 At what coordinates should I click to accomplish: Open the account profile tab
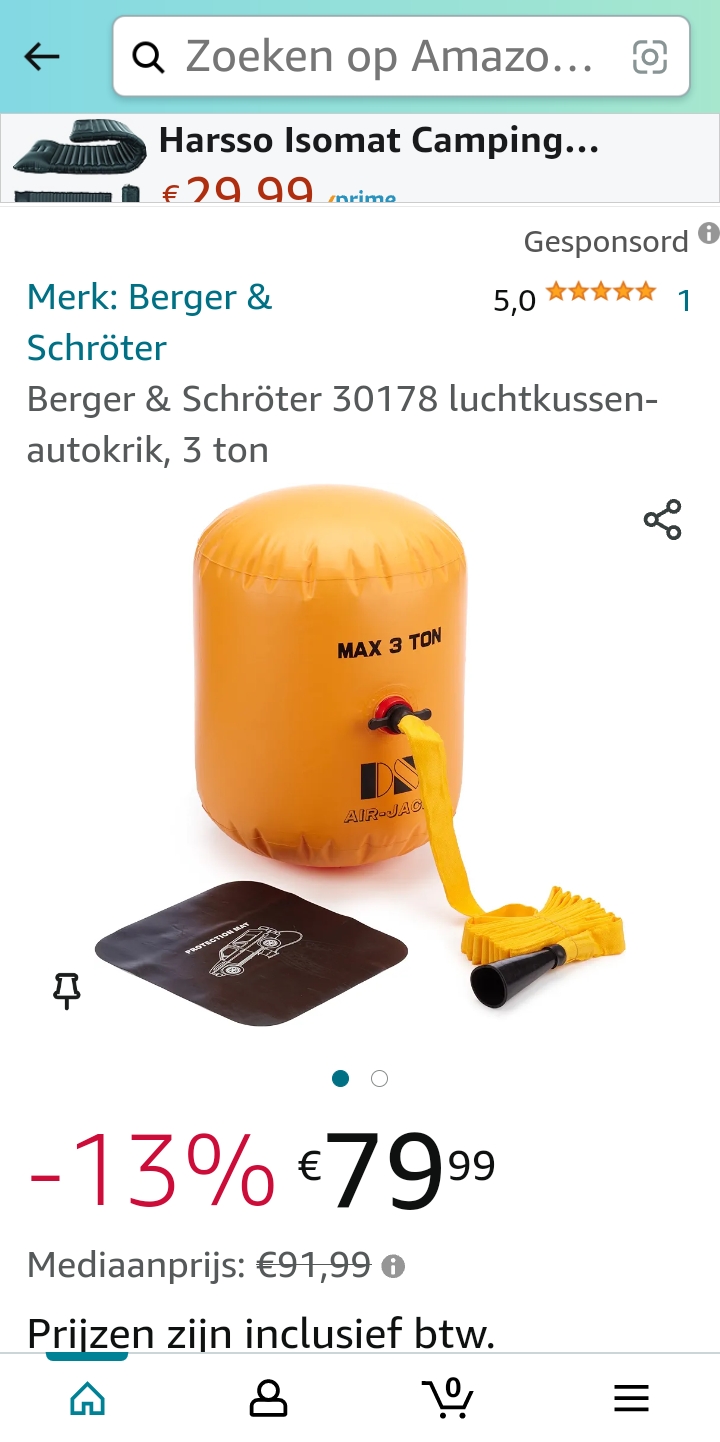[268, 1398]
